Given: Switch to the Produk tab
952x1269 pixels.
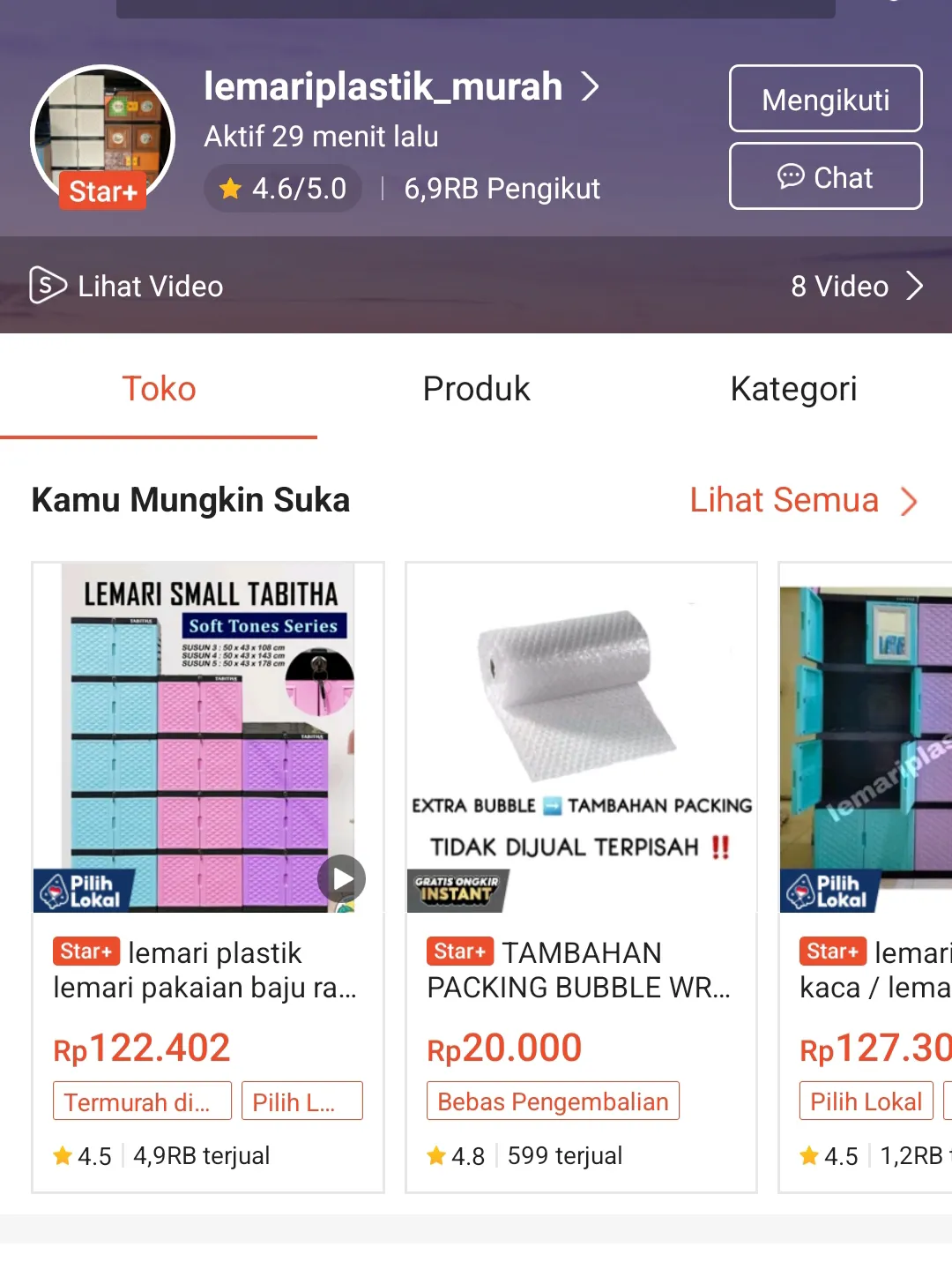Looking at the screenshot, I should (x=476, y=389).
